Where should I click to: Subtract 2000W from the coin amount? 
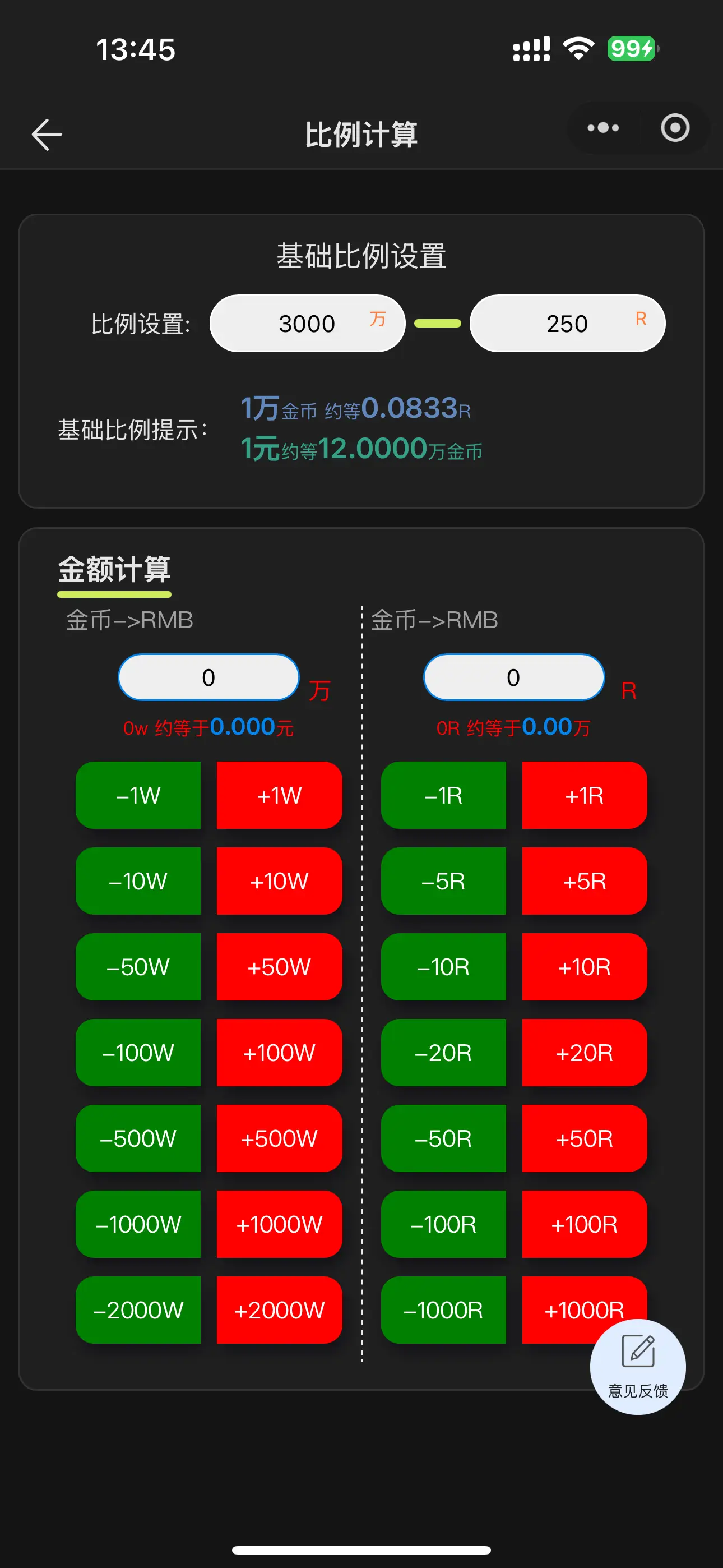138,1310
